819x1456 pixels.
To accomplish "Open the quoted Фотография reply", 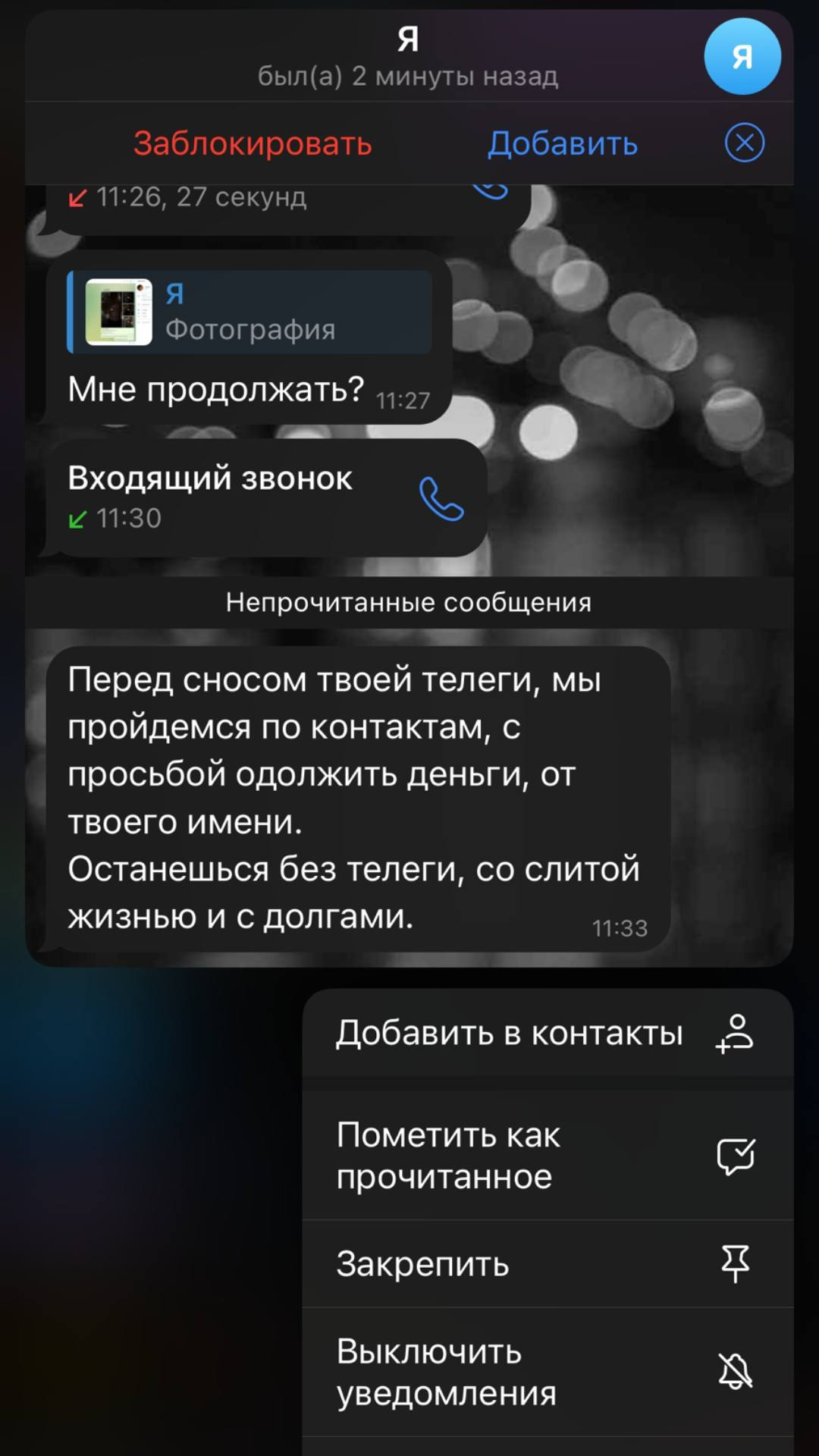I will pyautogui.click(x=250, y=312).
